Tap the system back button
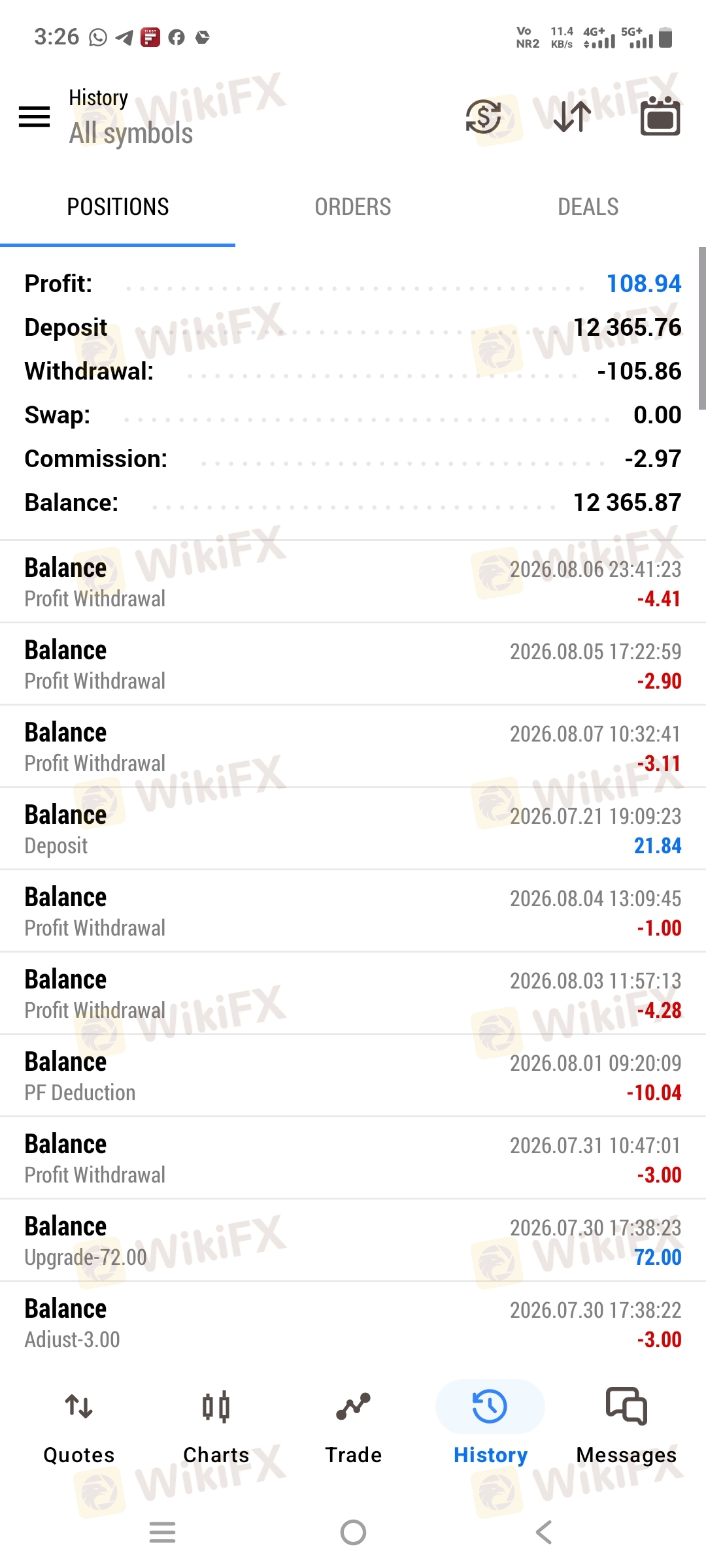706x1568 pixels. (x=544, y=1532)
